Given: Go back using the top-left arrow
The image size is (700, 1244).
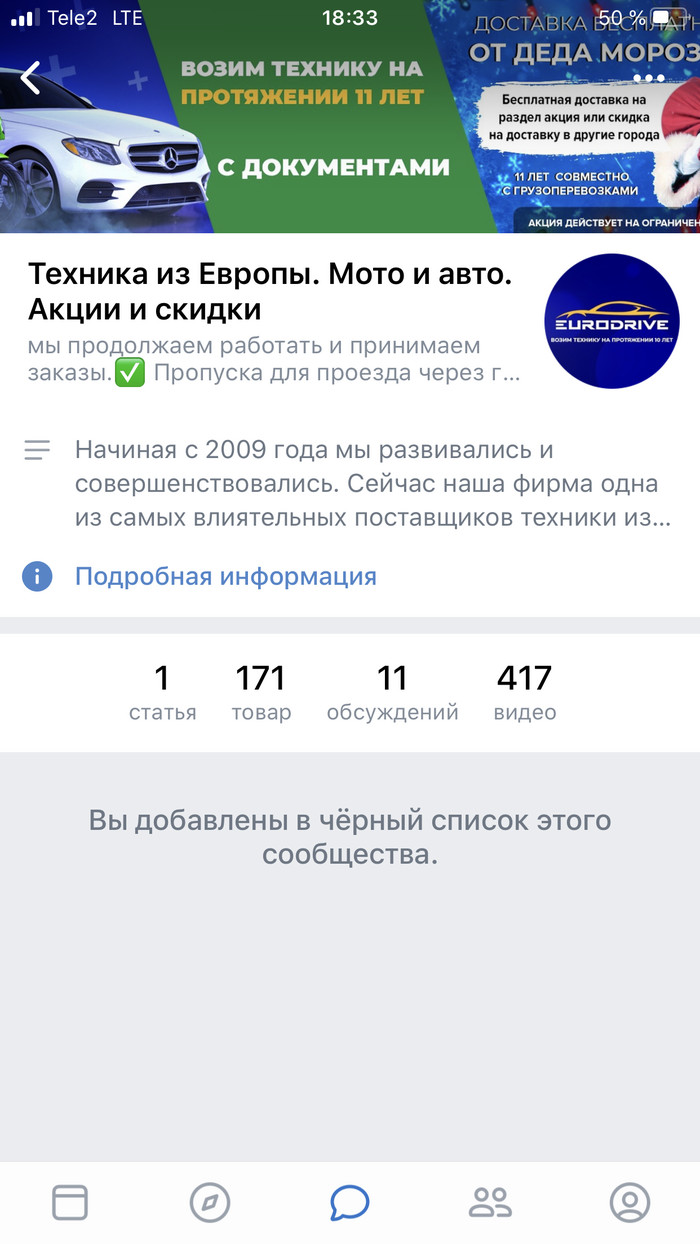Looking at the screenshot, I should [31, 77].
